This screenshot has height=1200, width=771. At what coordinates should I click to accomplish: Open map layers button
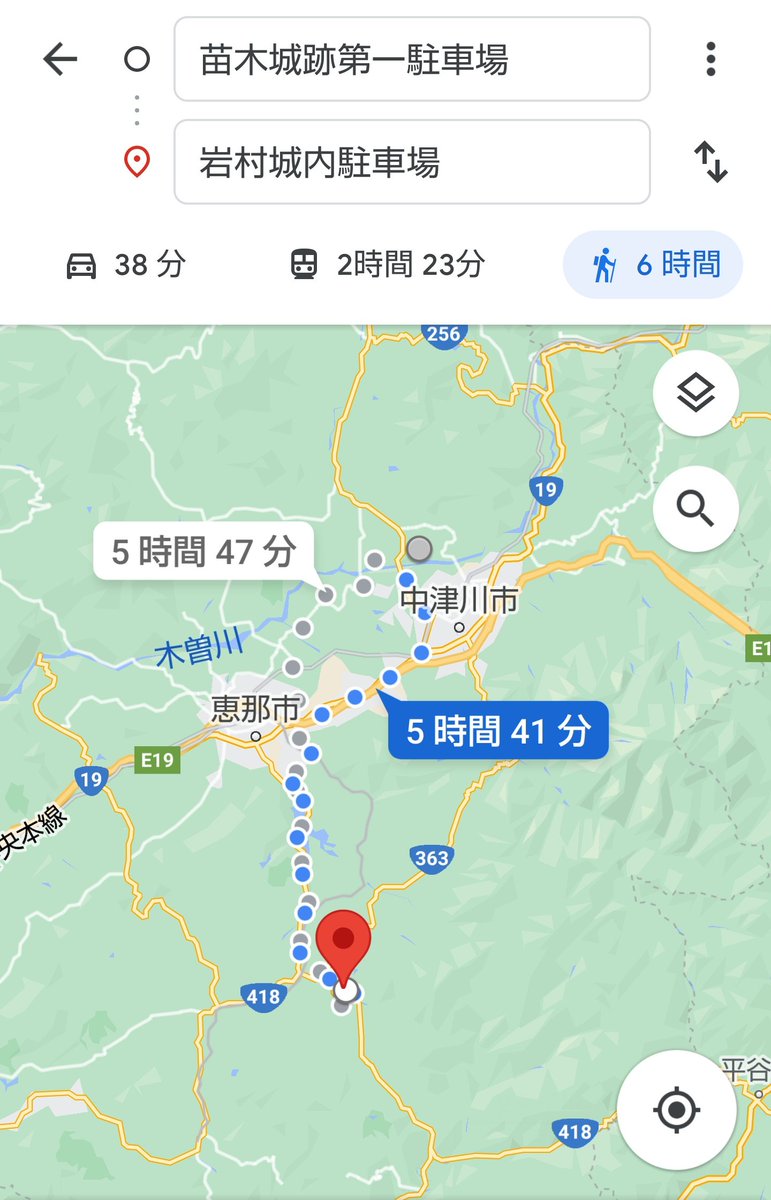695,394
